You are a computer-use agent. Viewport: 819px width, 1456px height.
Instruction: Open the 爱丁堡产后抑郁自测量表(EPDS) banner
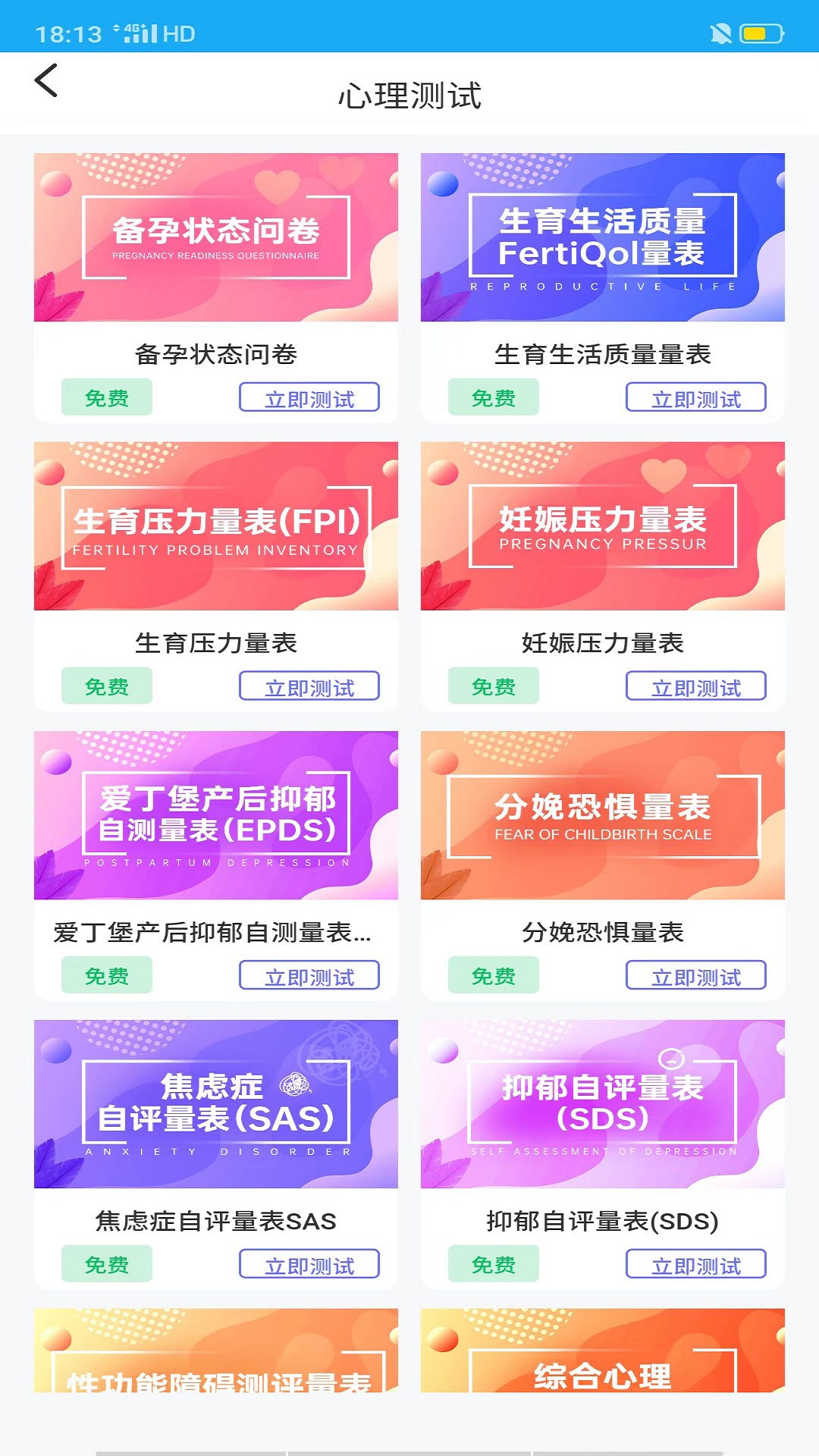coord(216,815)
